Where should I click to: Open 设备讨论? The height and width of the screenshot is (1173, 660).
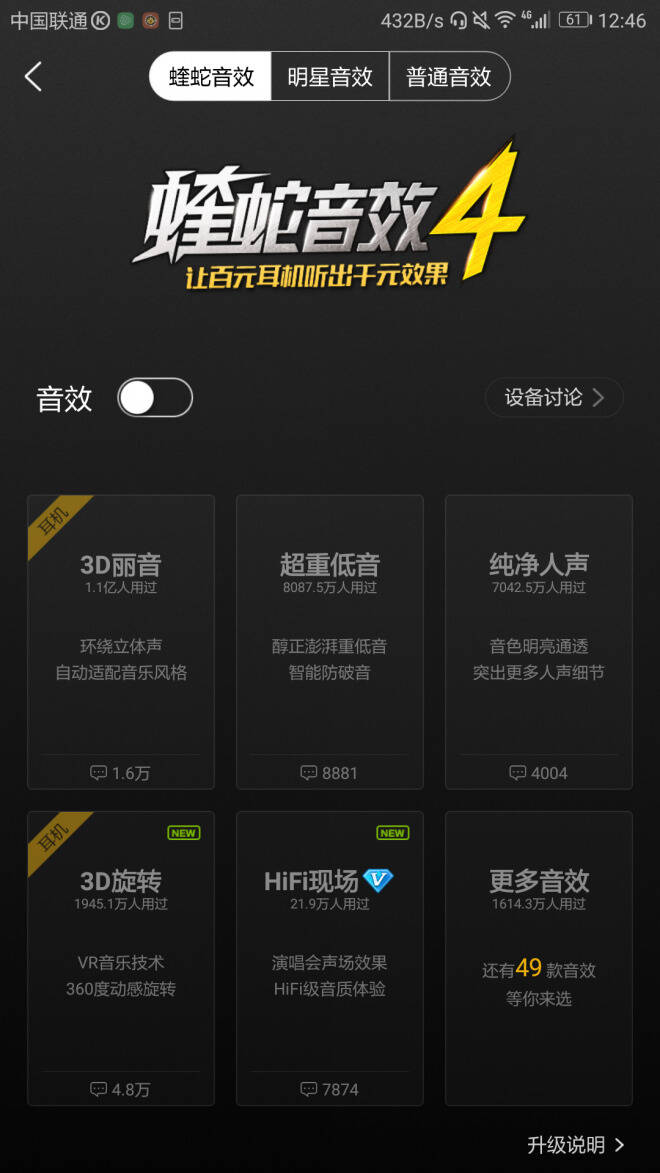554,398
